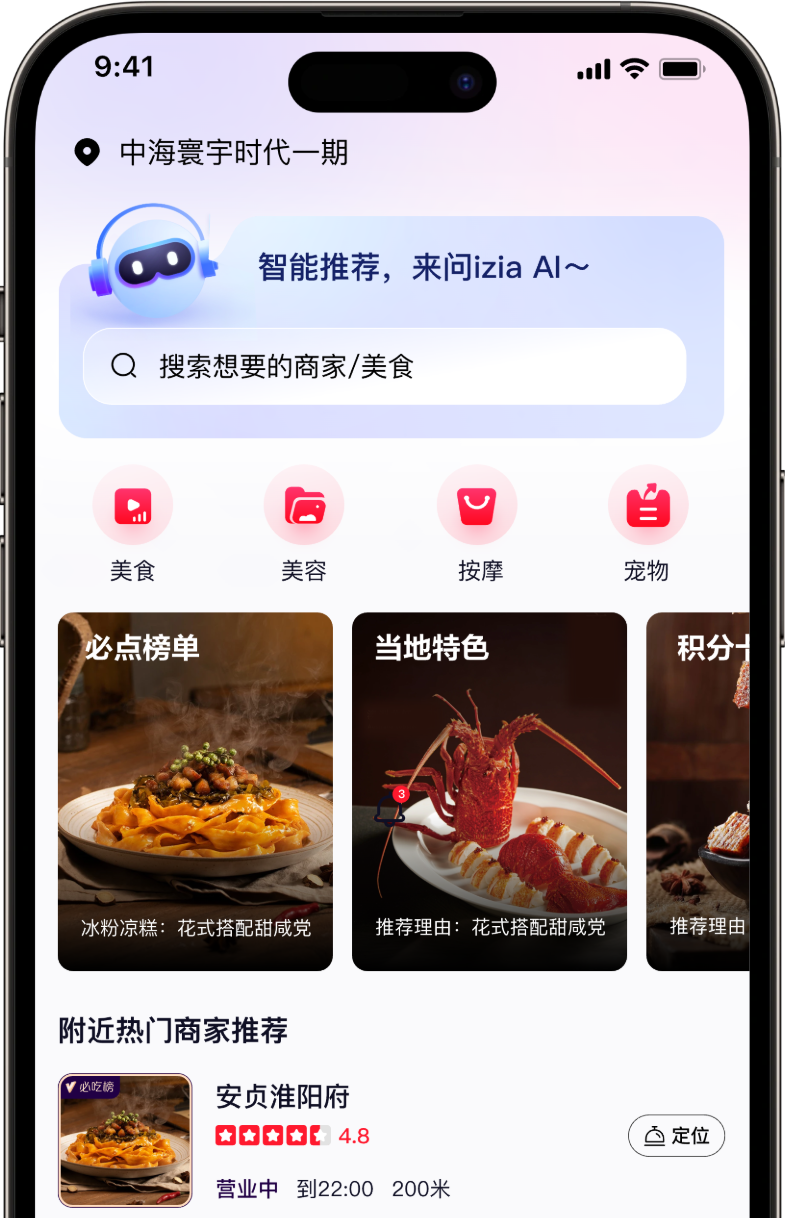View the 当地特色 lobster card
This screenshot has height=1218, width=785.
click(x=489, y=790)
